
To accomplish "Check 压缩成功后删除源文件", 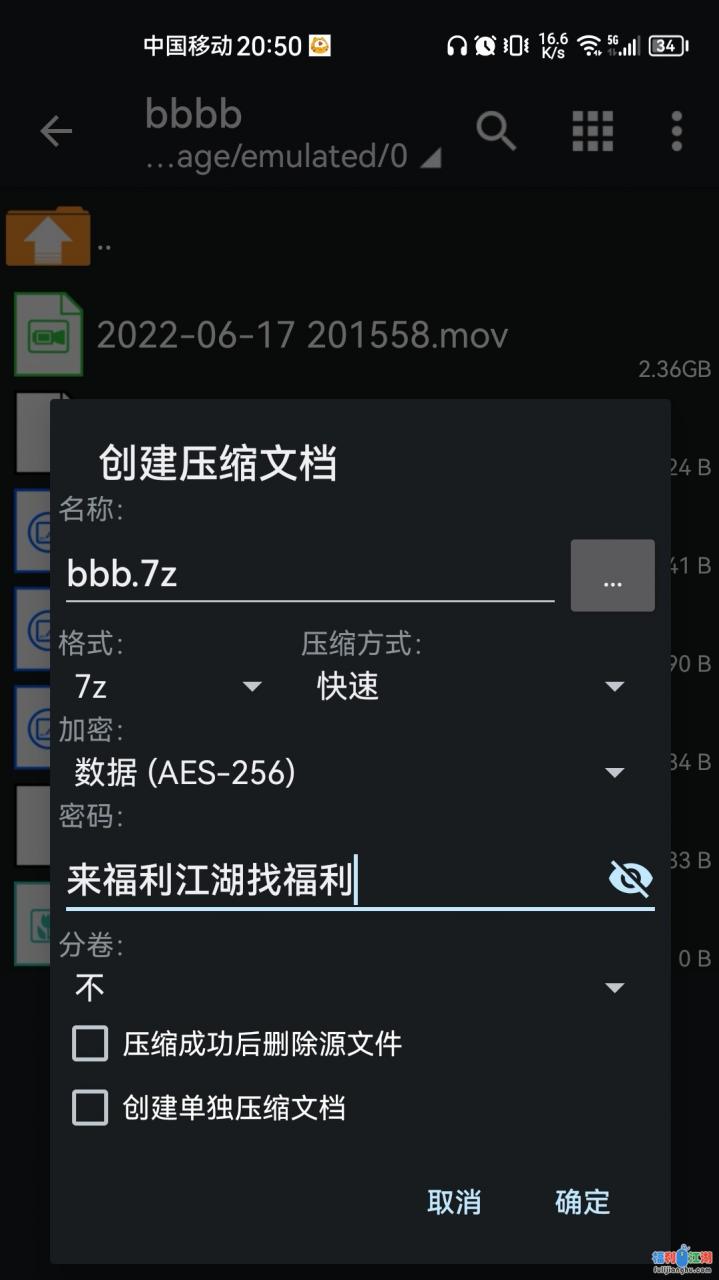I will coord(91,1044).
